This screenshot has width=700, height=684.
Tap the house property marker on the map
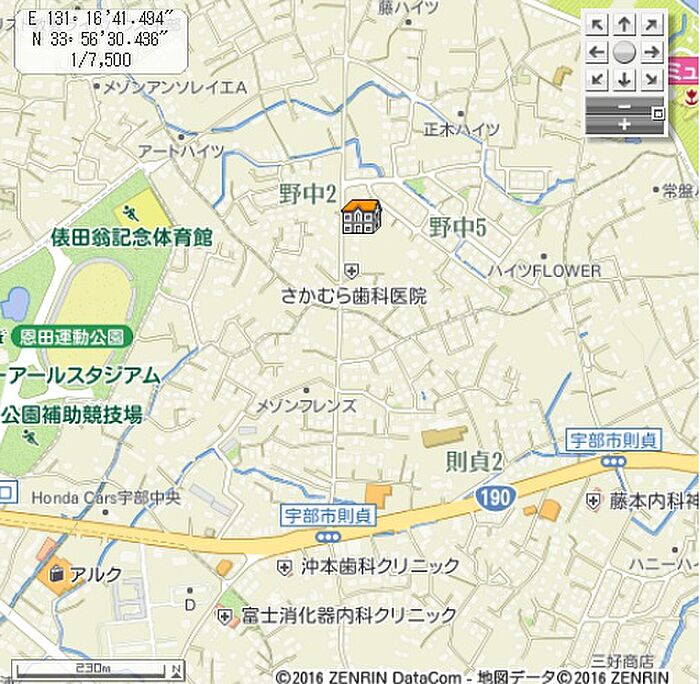[x=361, y=216]
